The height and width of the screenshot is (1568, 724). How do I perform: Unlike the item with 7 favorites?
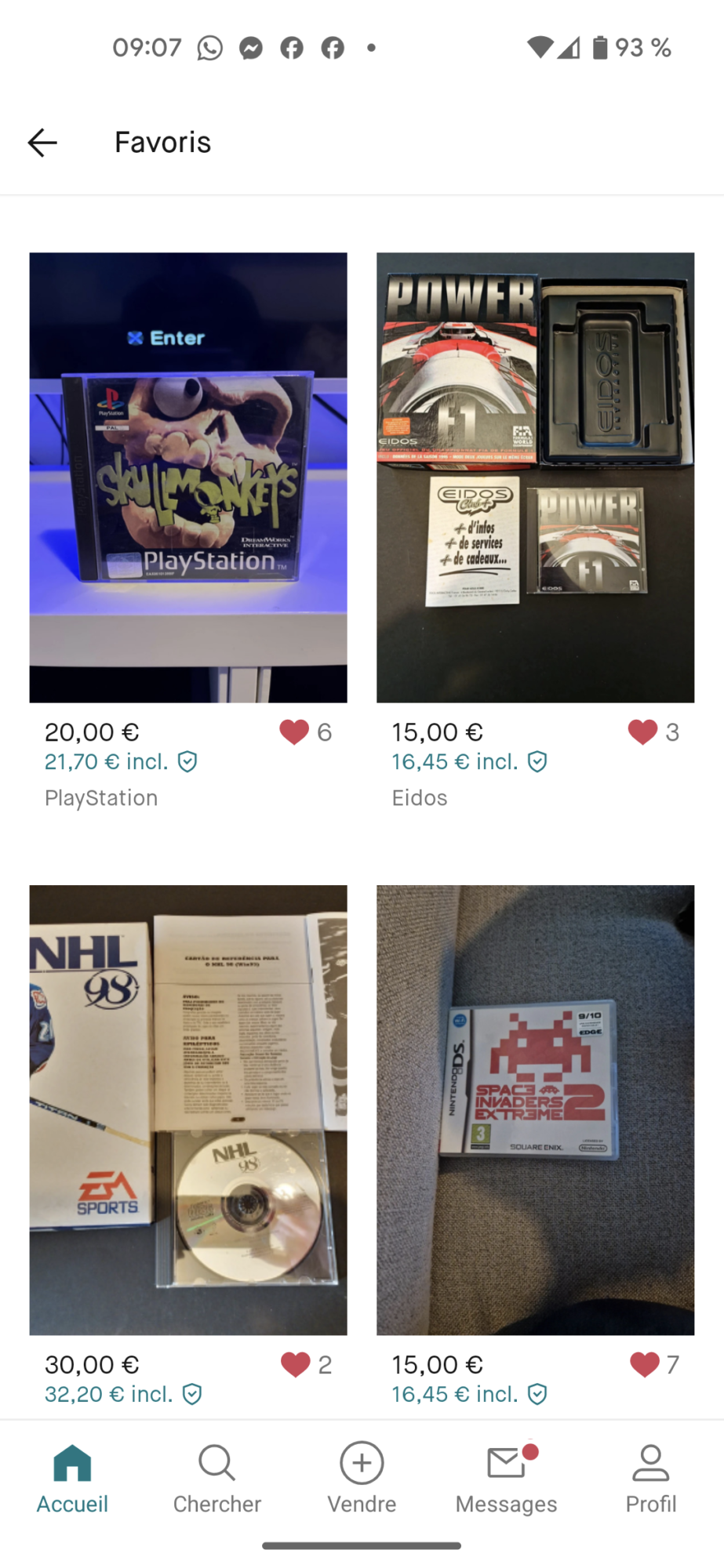pyautogui.click(x=645, y=1365)
